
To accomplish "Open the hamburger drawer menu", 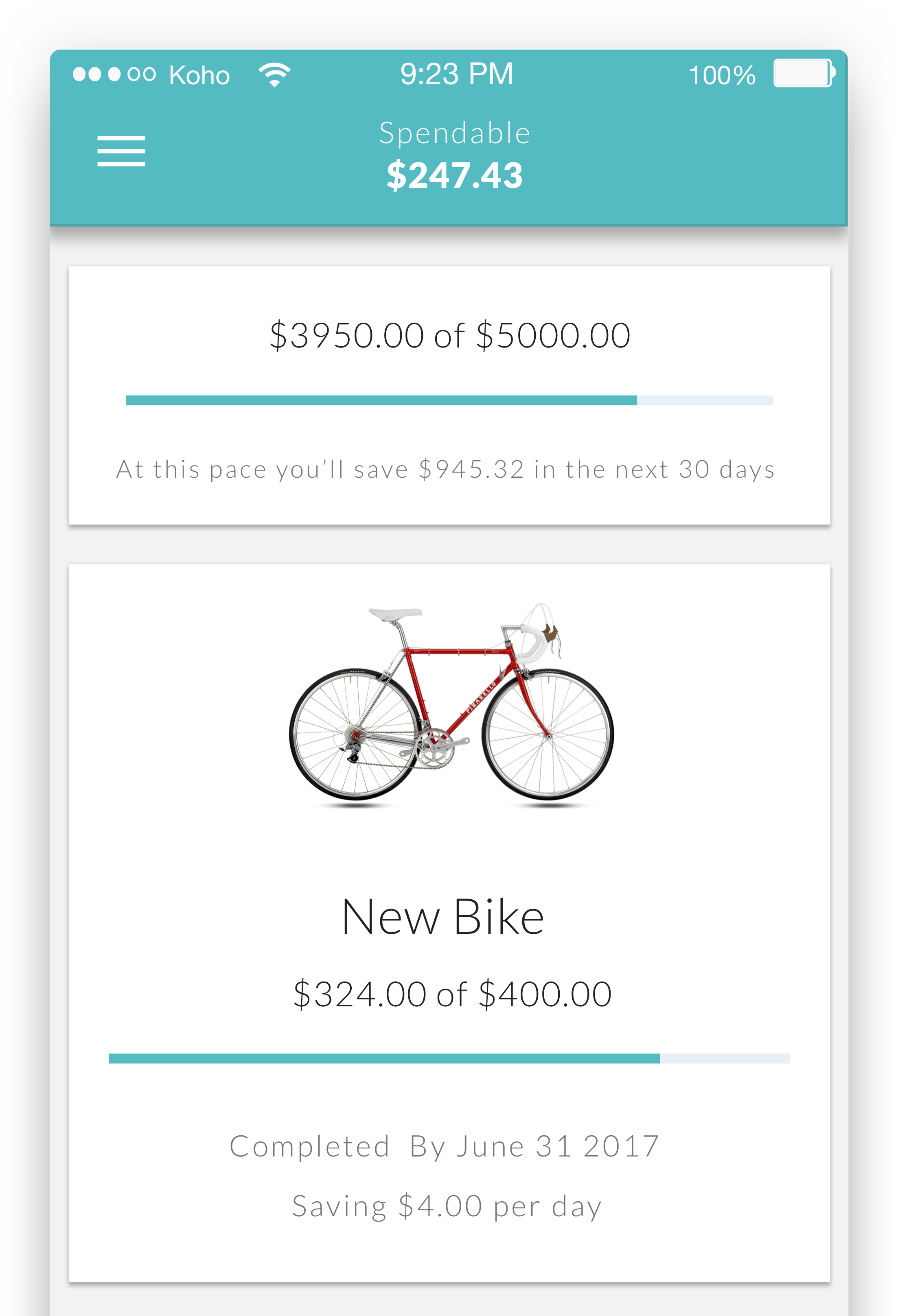I will pos(120,151).
